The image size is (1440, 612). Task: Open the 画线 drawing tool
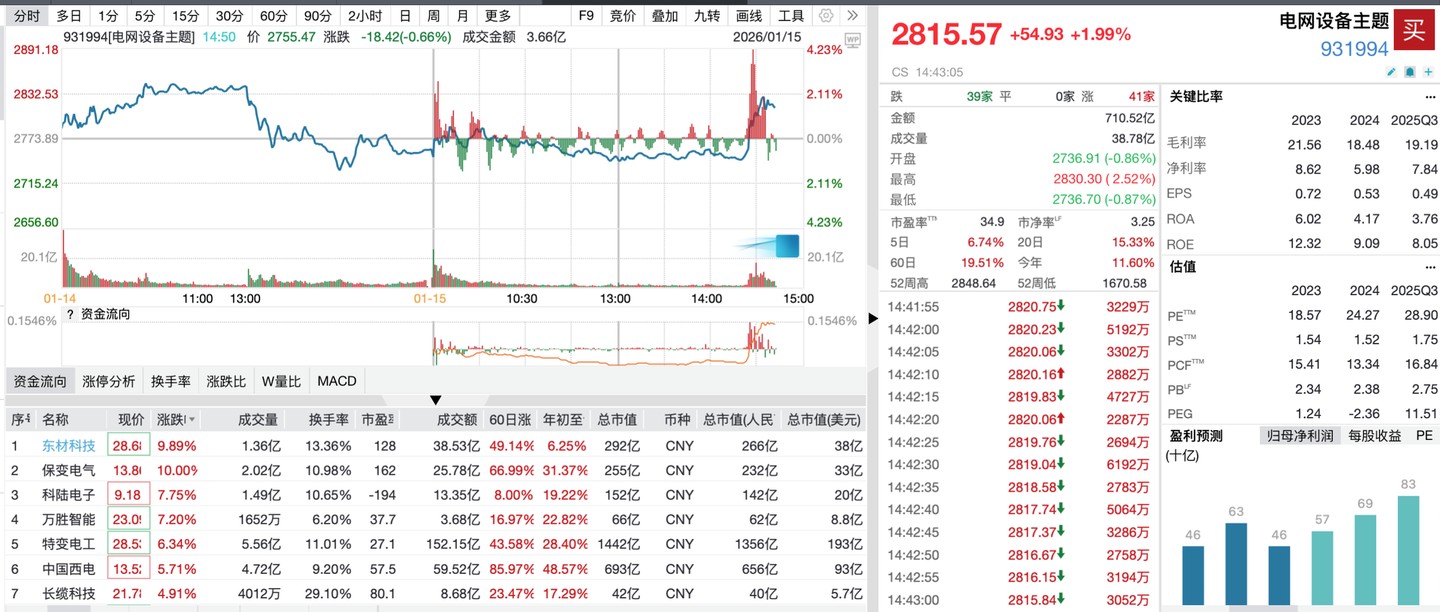(748, 16)
